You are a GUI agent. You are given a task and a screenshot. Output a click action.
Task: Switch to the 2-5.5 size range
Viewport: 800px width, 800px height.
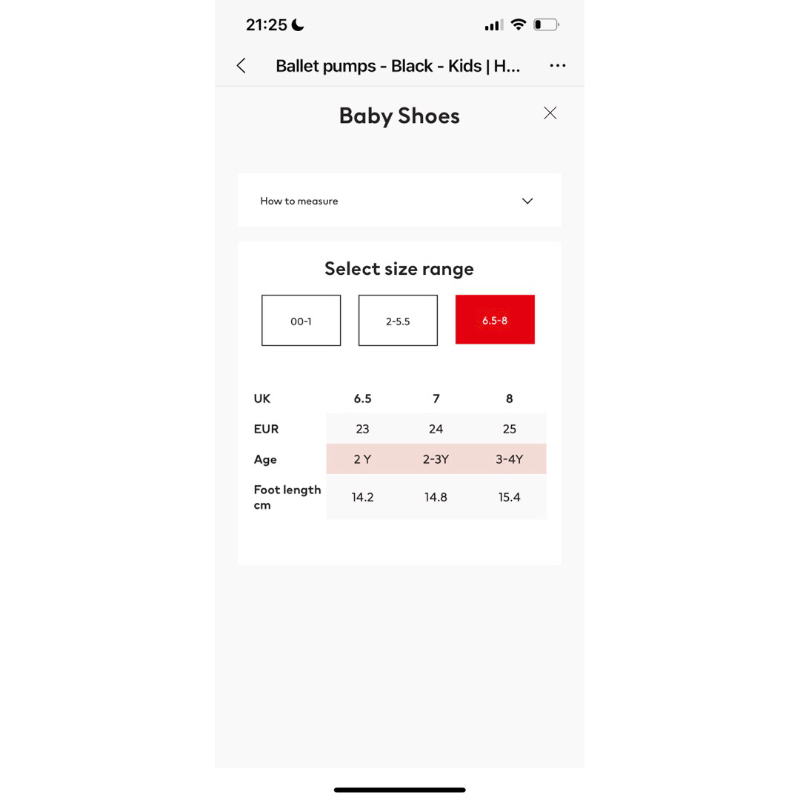[x=398, y=321]
